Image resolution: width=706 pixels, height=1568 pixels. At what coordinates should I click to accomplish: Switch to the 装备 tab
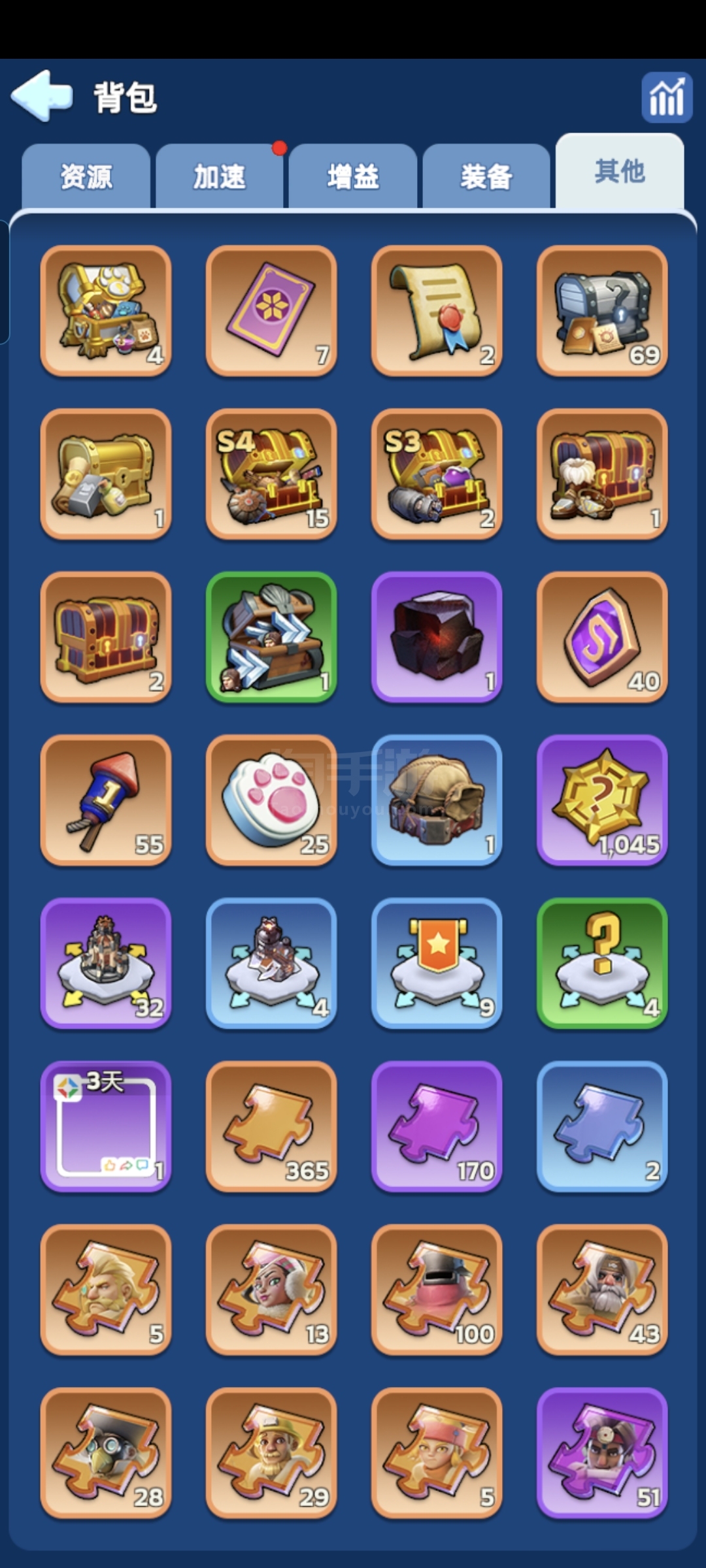[x=486, y=176]
